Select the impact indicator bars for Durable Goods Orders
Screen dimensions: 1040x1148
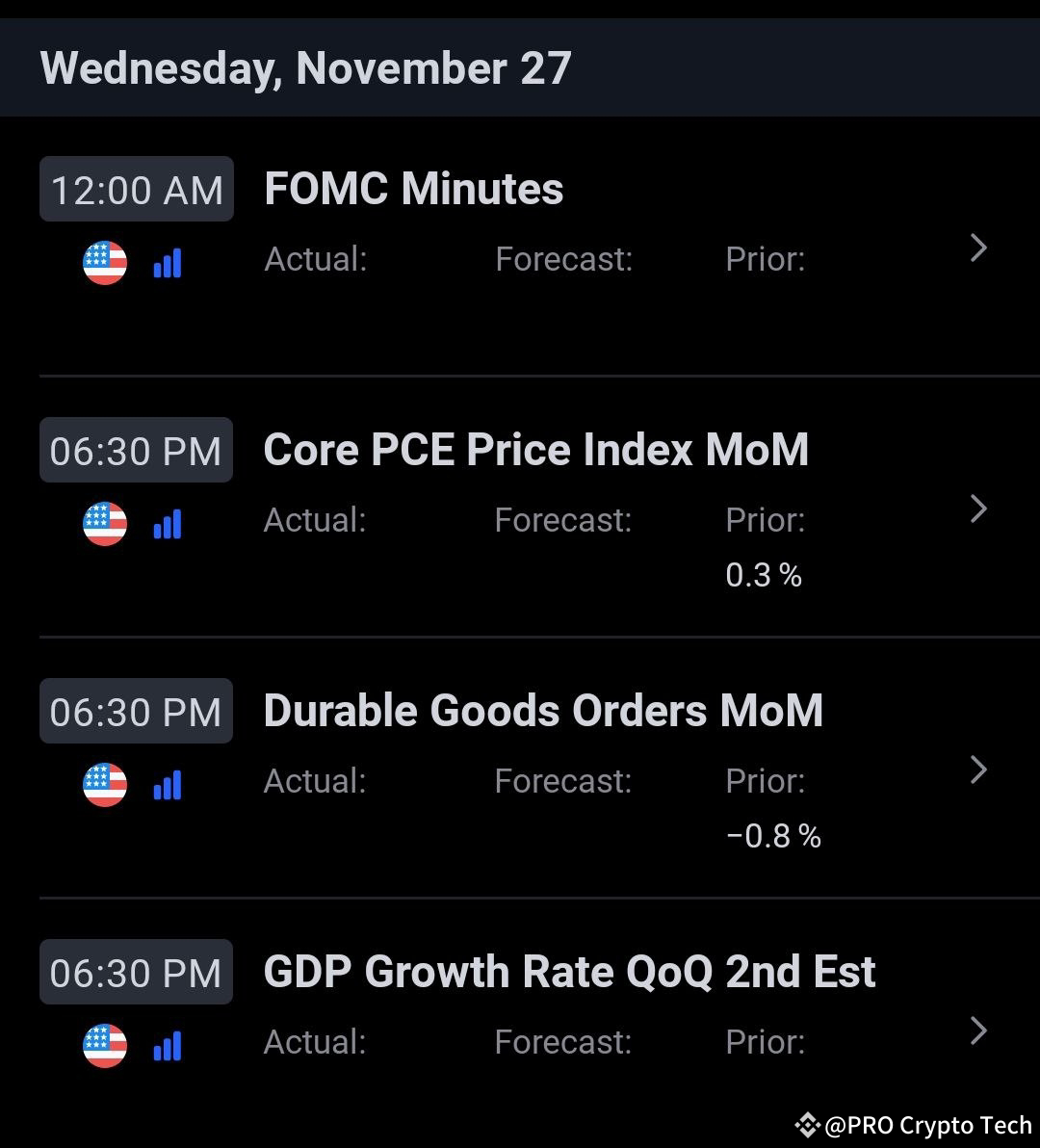(x=168, y=785)
